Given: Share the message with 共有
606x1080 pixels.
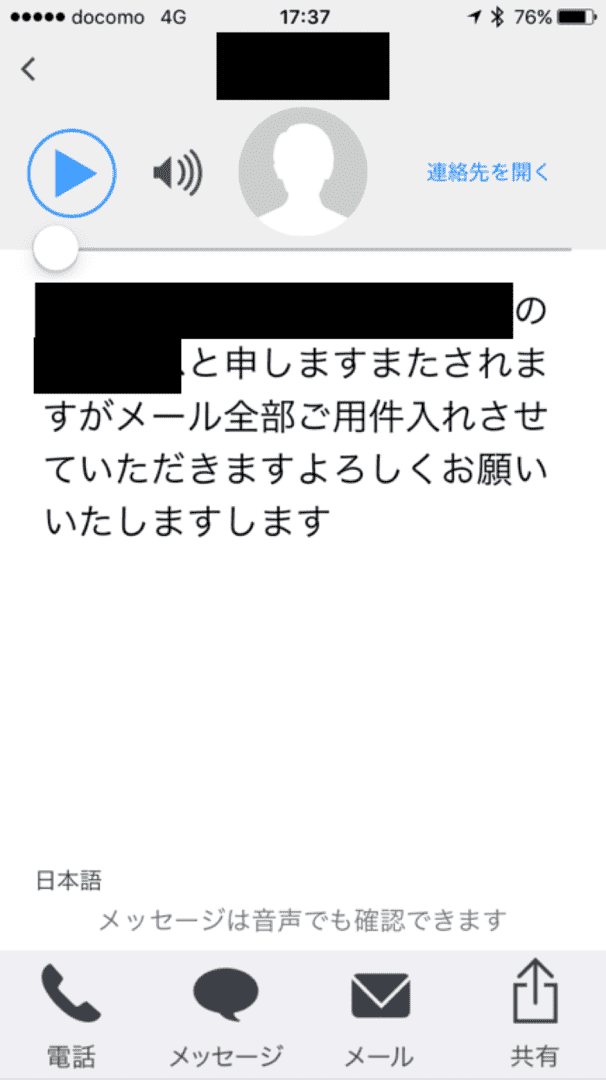Looking at the screenshot, I should 535,1017.
